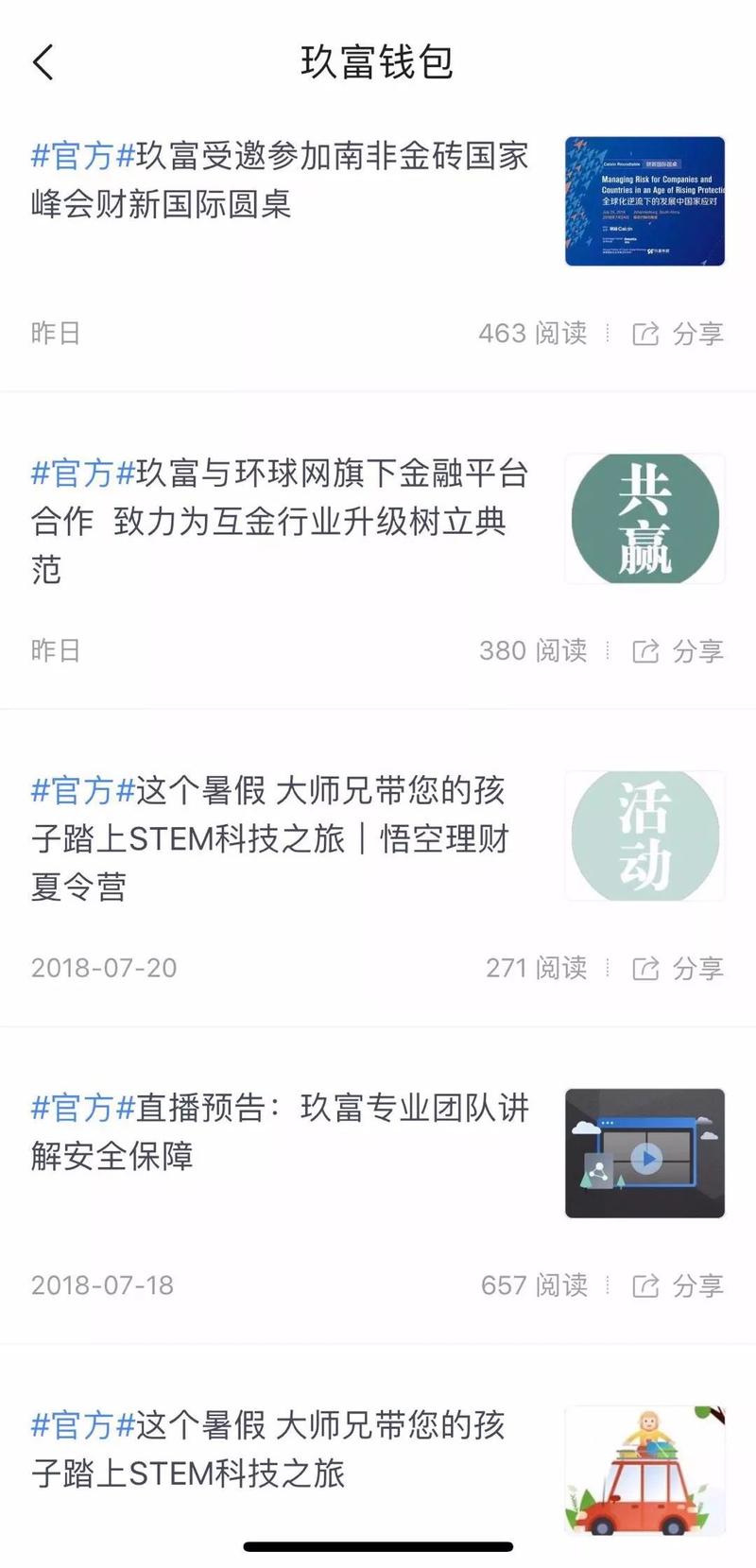Viewport: 756px width, 1568px height.
Task: Tap the share icon on the 直播预告 article
Action: point(646,1285)
